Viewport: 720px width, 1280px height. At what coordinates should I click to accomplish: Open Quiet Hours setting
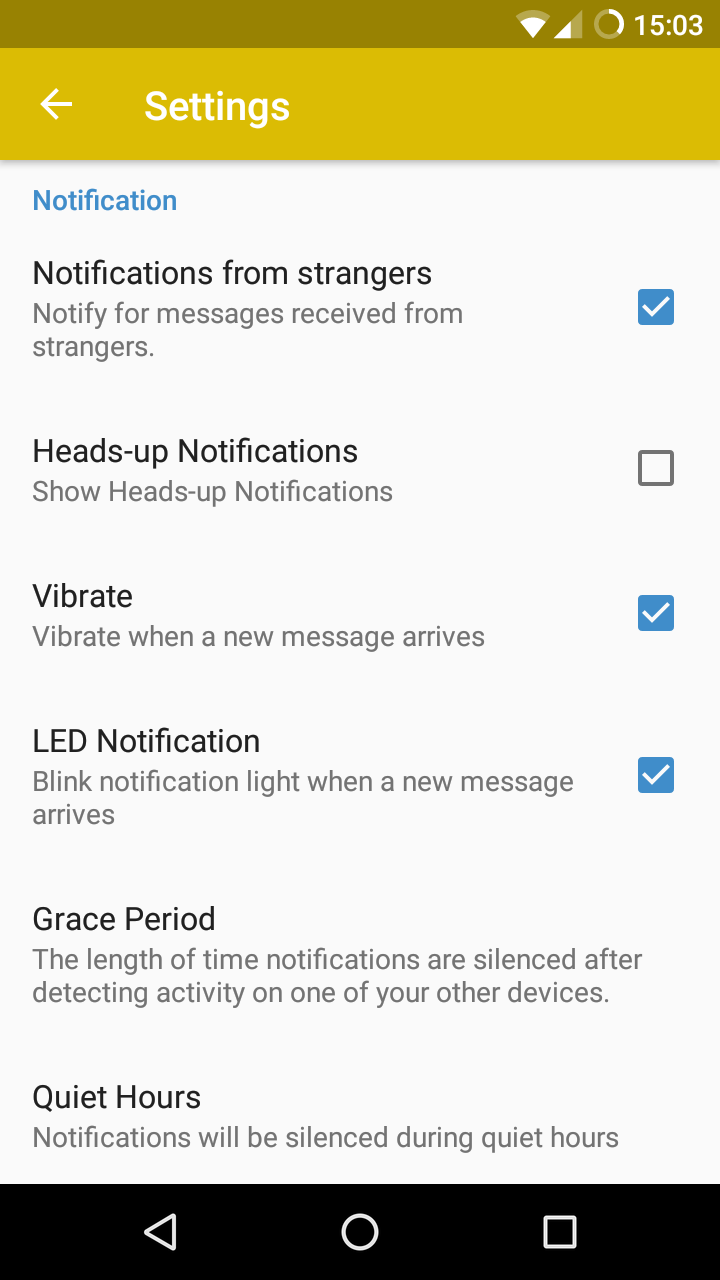click(326, 1116)
